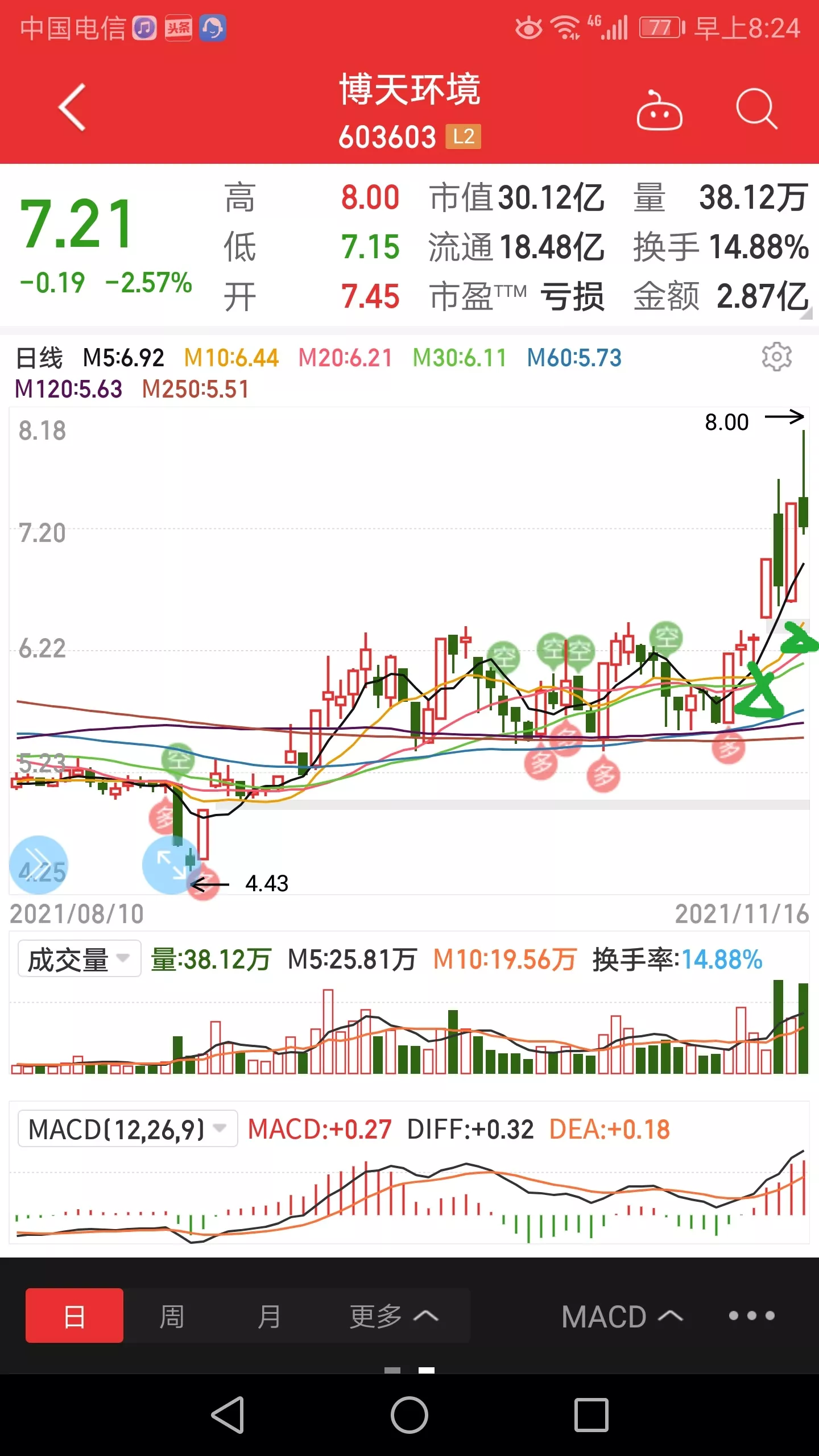819x1456 pixels.
Task: Go back from the 博天环境 stock page
Action: 73,107
